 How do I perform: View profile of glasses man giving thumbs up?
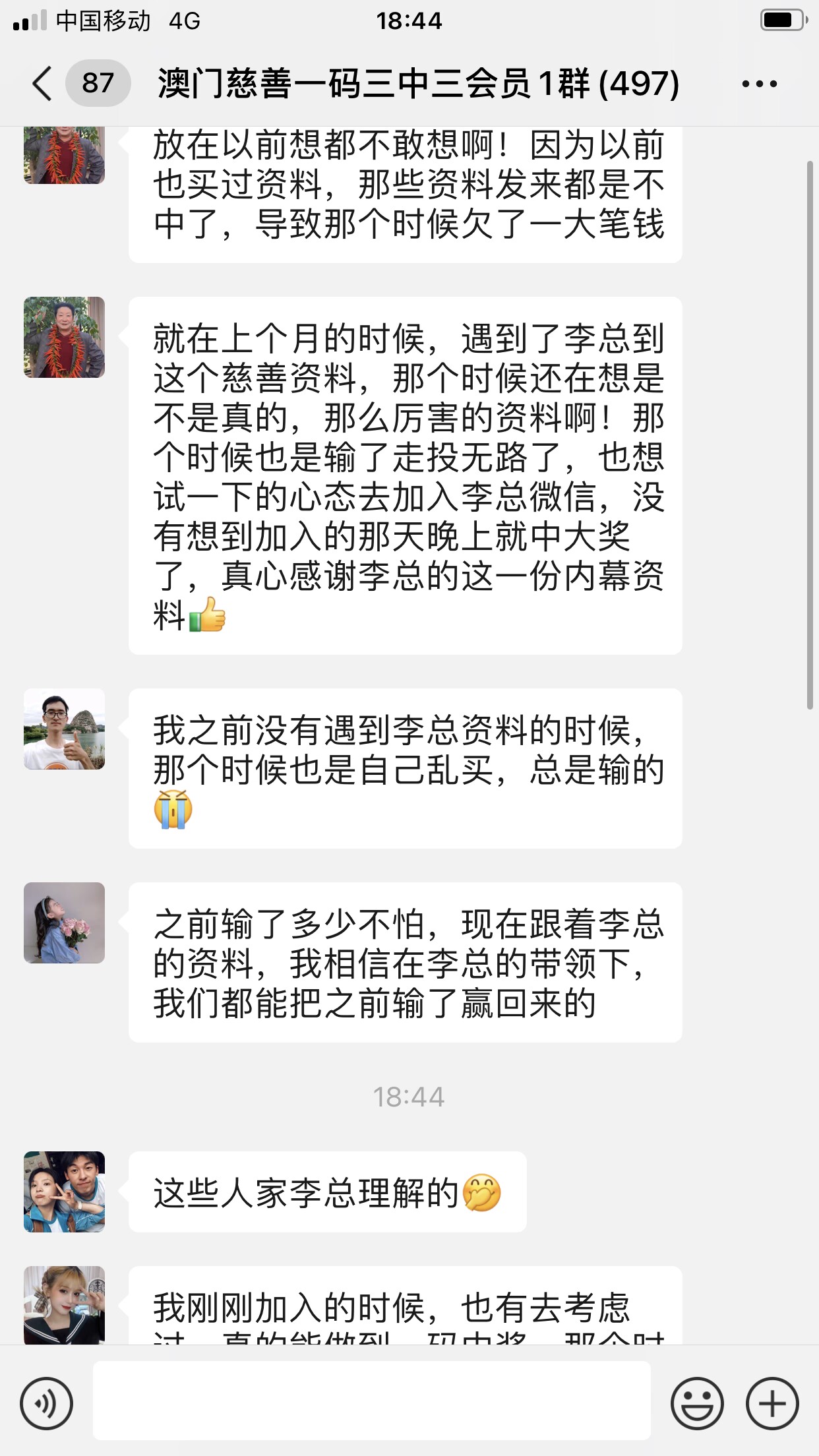(x=65, y=729)
